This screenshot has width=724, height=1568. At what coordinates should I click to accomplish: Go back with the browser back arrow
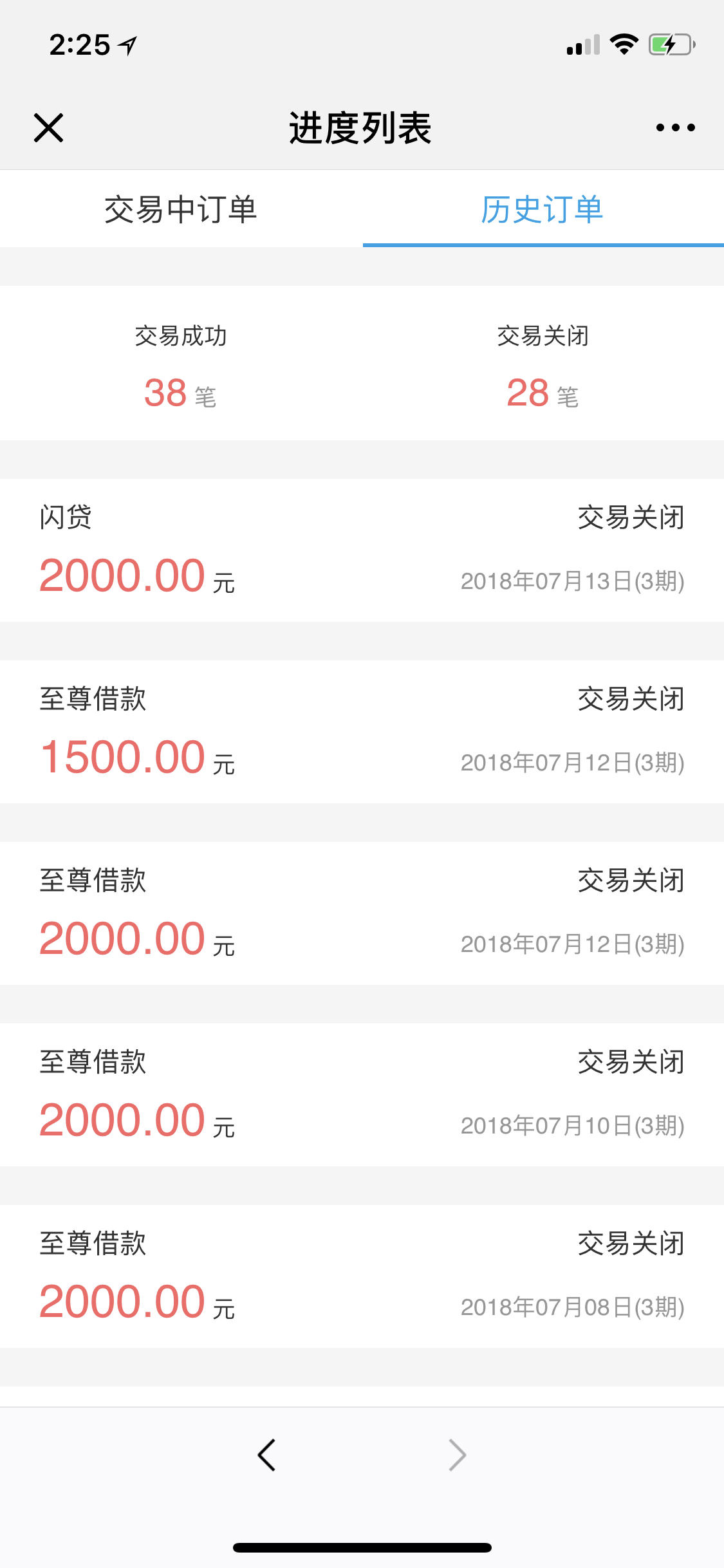pyautogui.click(x=266, y=1455)
